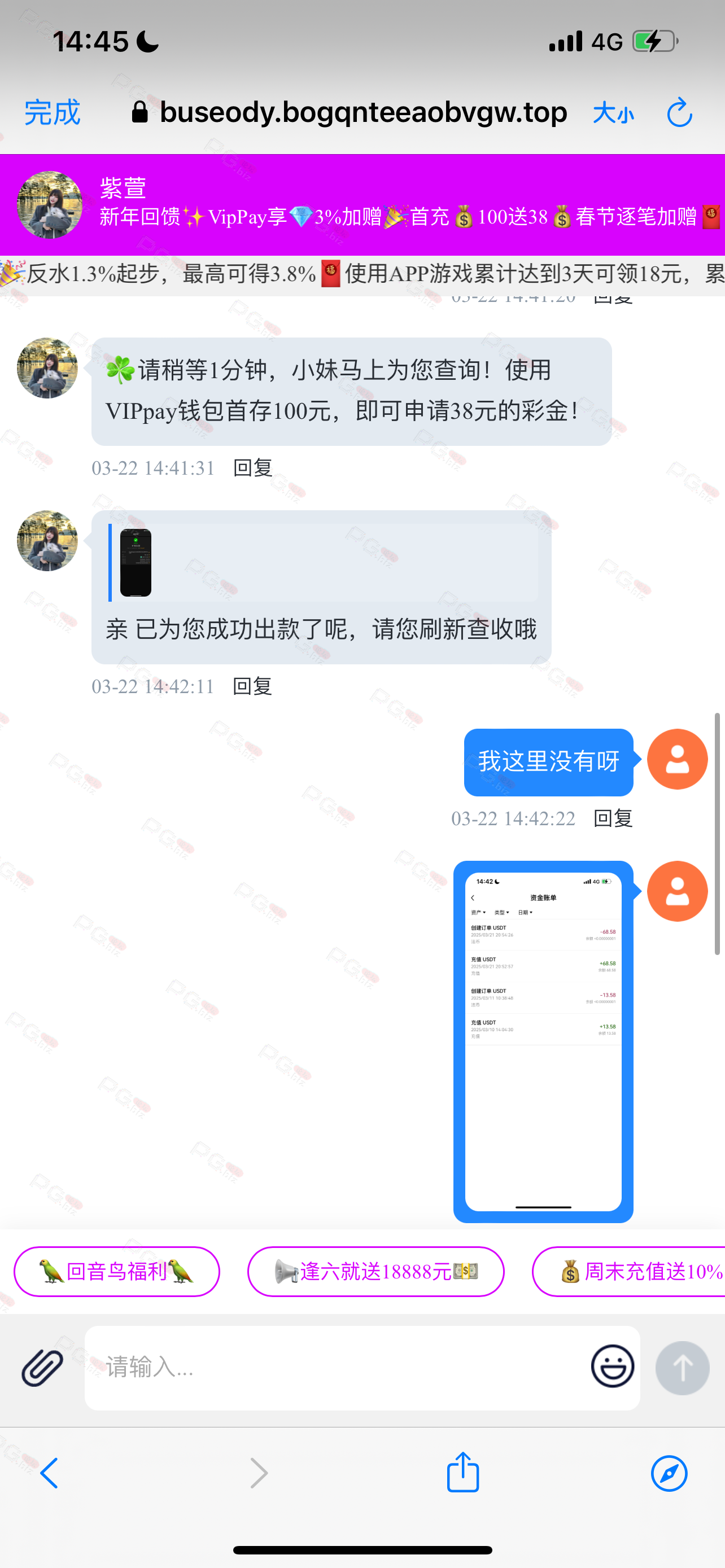Image resolution: width=725 pixels, height=1568 pixels.
Task: Open the quoted screenshot in agent's message
Action: [x=136, y=562]
